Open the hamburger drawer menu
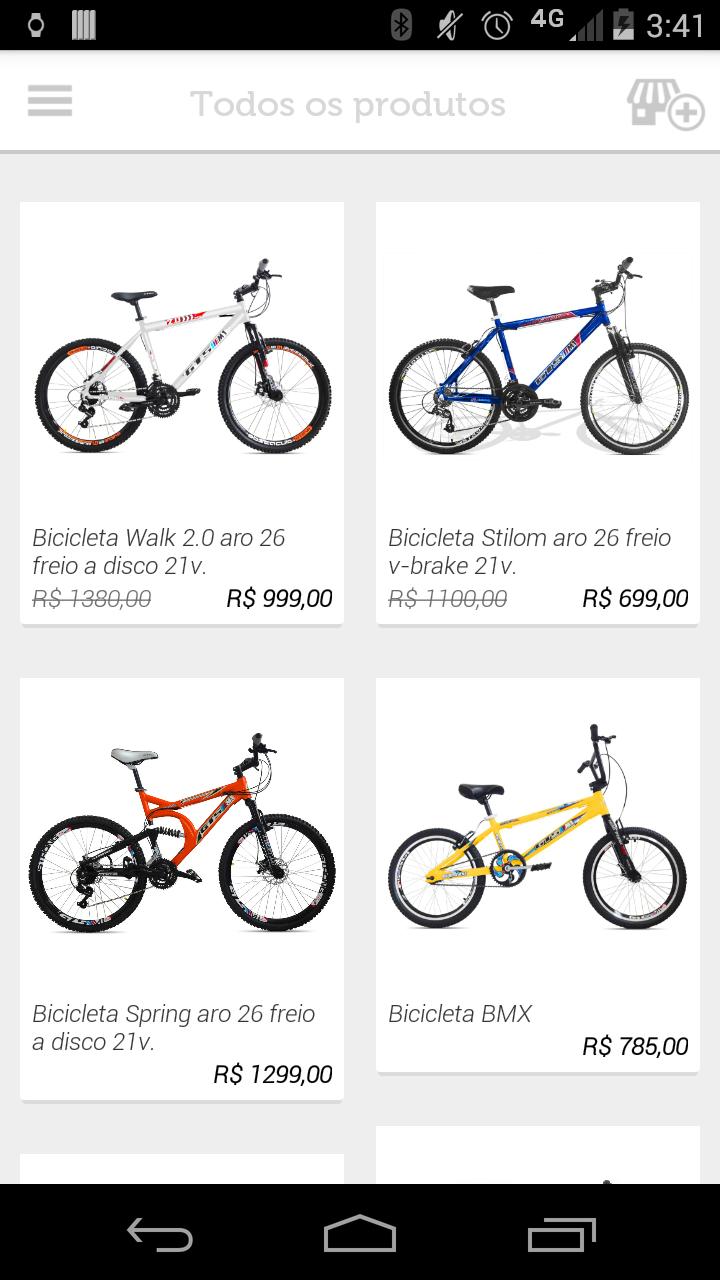This screenshot has height=1280, width=720. (50, 101)
